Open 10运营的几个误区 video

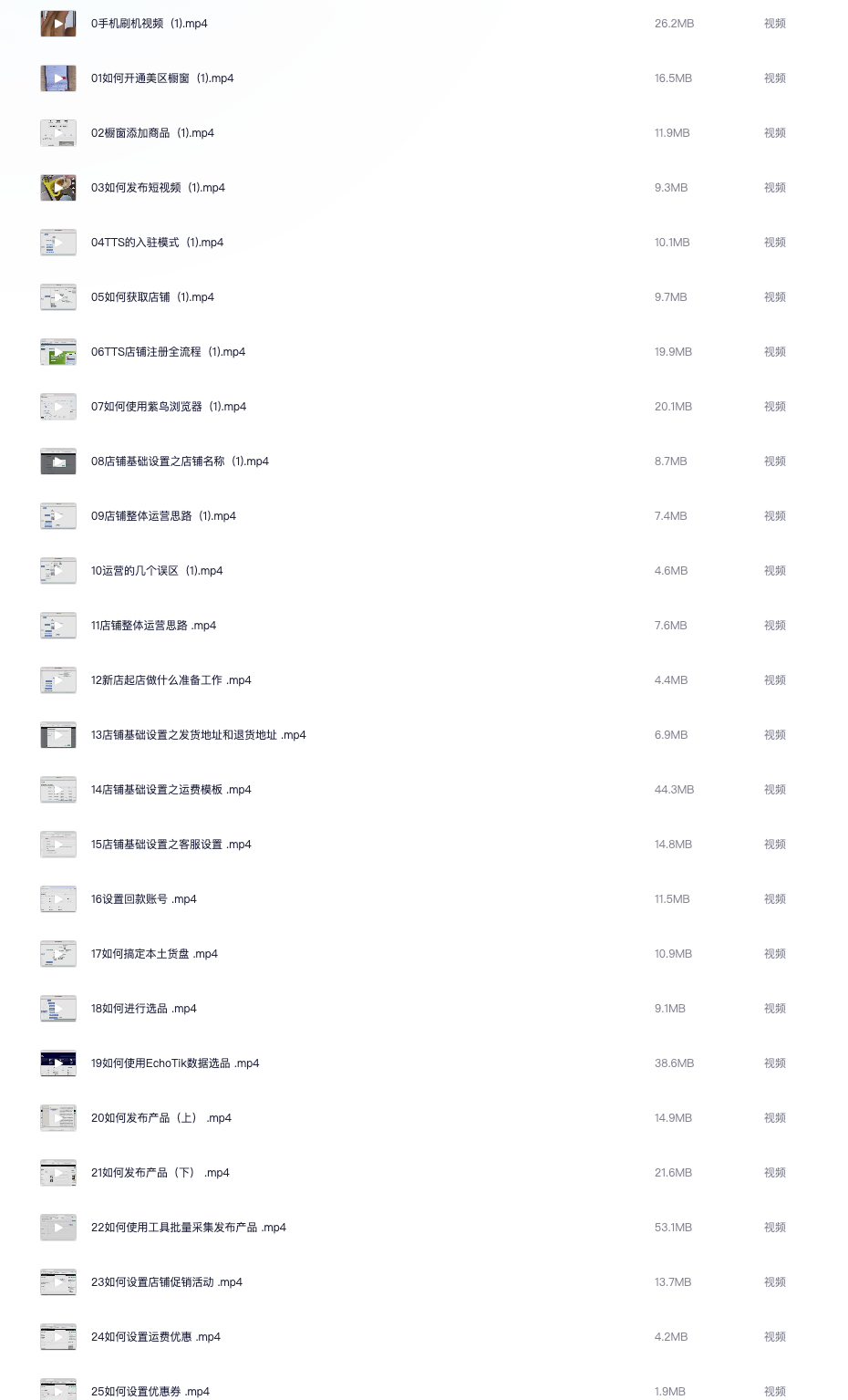pos(157,571)
